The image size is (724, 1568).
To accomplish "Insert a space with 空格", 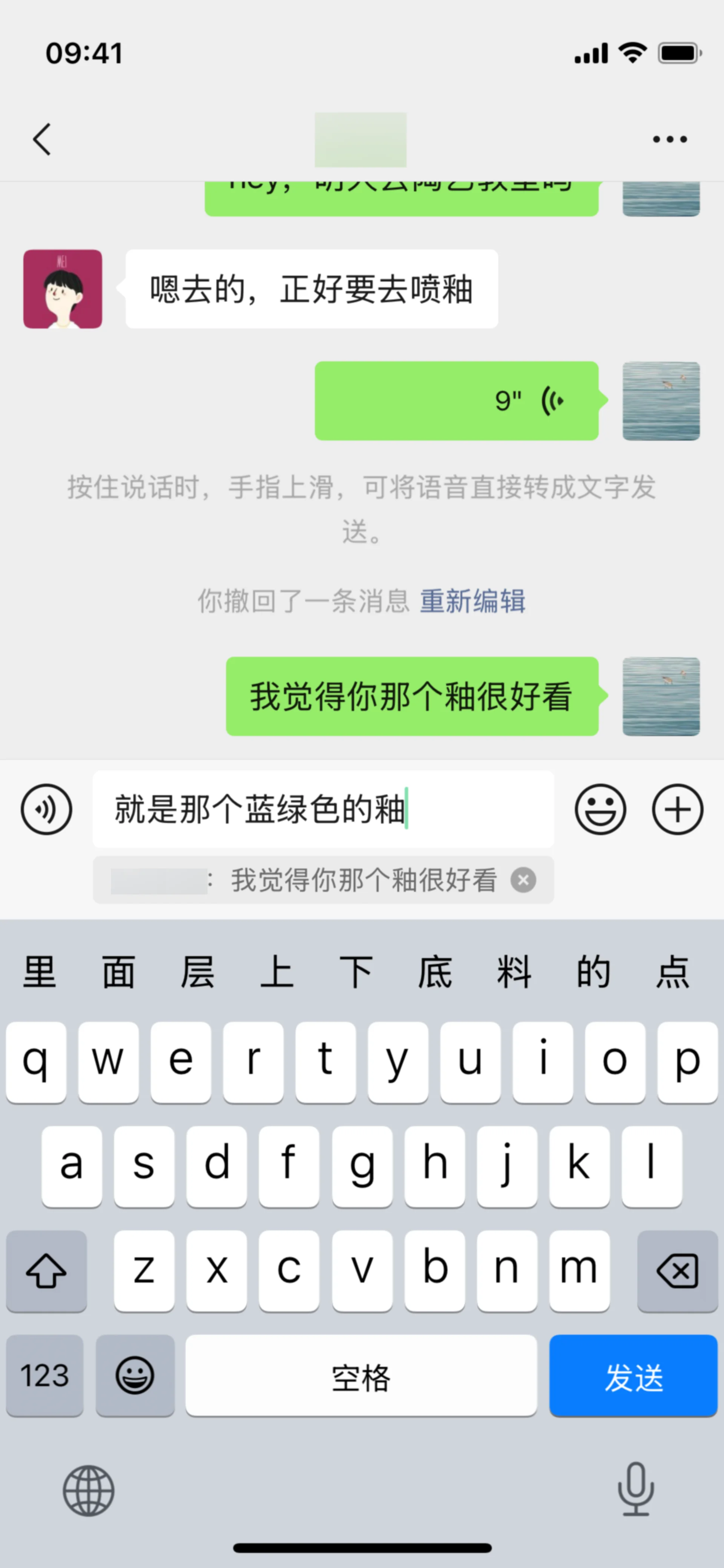I will pyautogui.click(x=361, y=1377).
